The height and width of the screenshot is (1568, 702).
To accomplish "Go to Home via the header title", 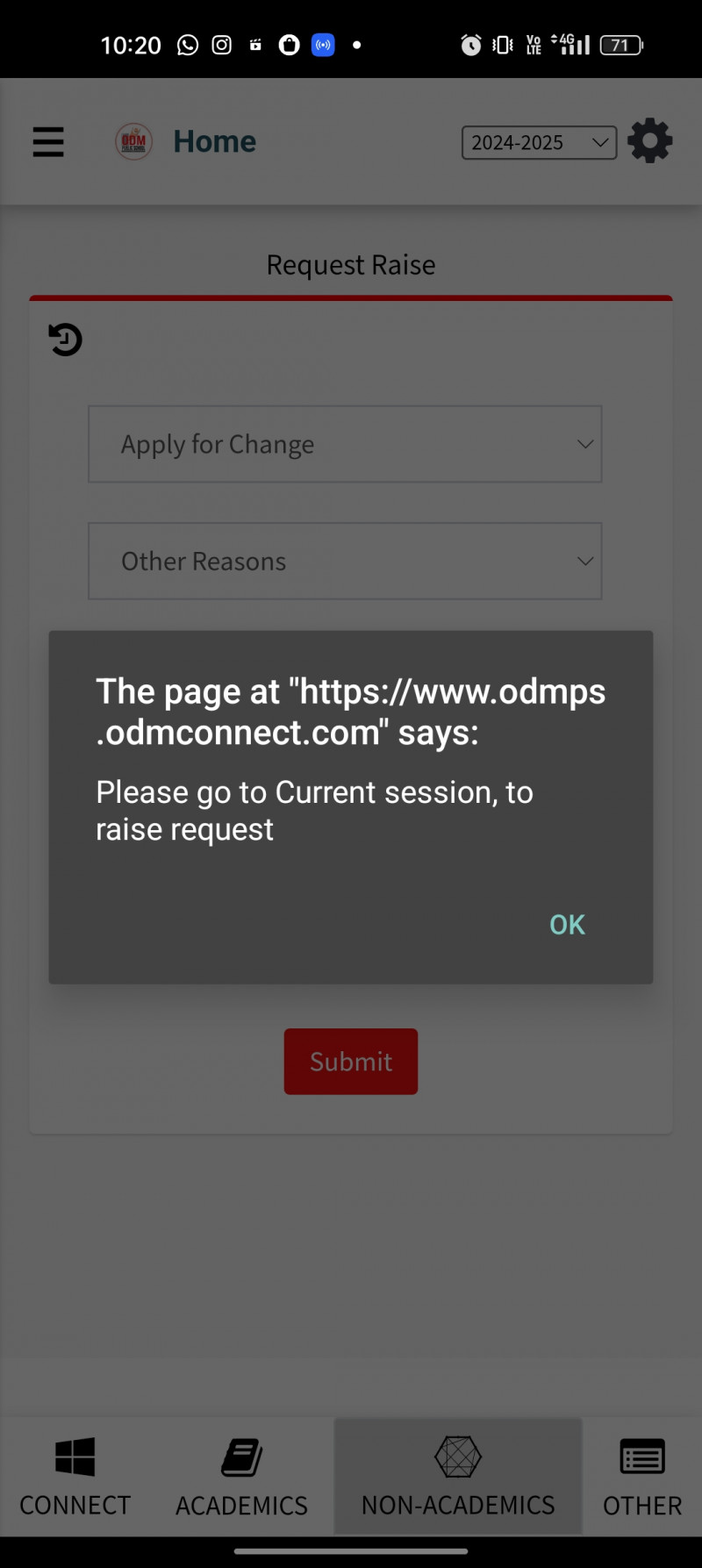I will [x=214, y=142].
